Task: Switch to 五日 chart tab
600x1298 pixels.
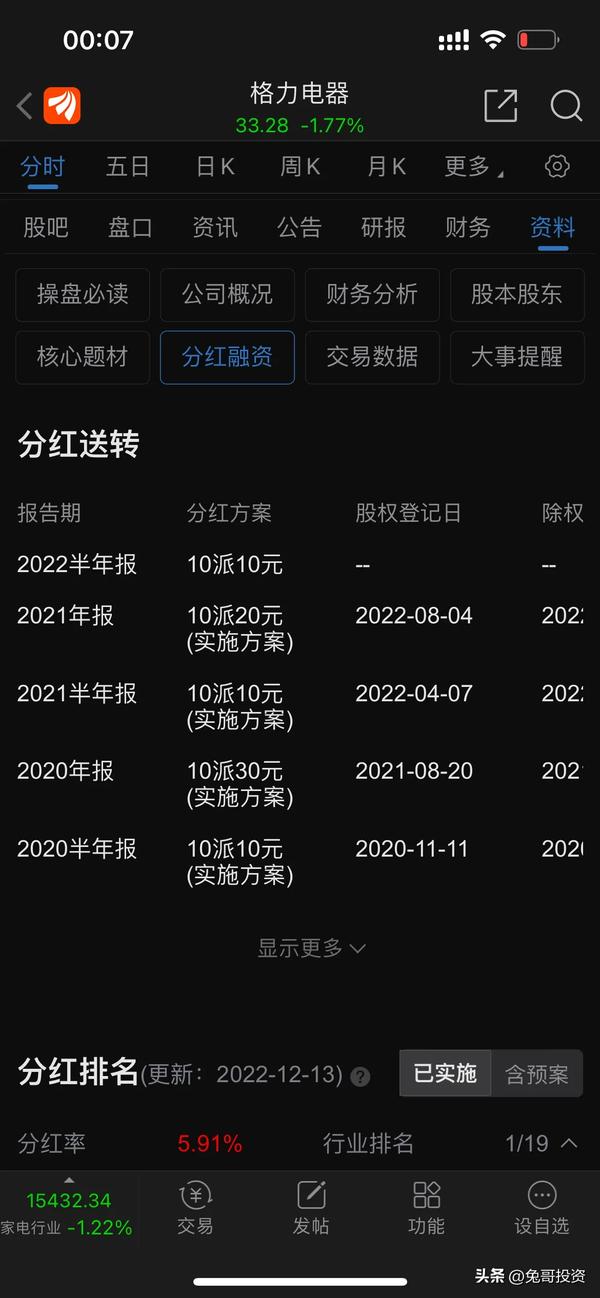Action: point(128,167)
